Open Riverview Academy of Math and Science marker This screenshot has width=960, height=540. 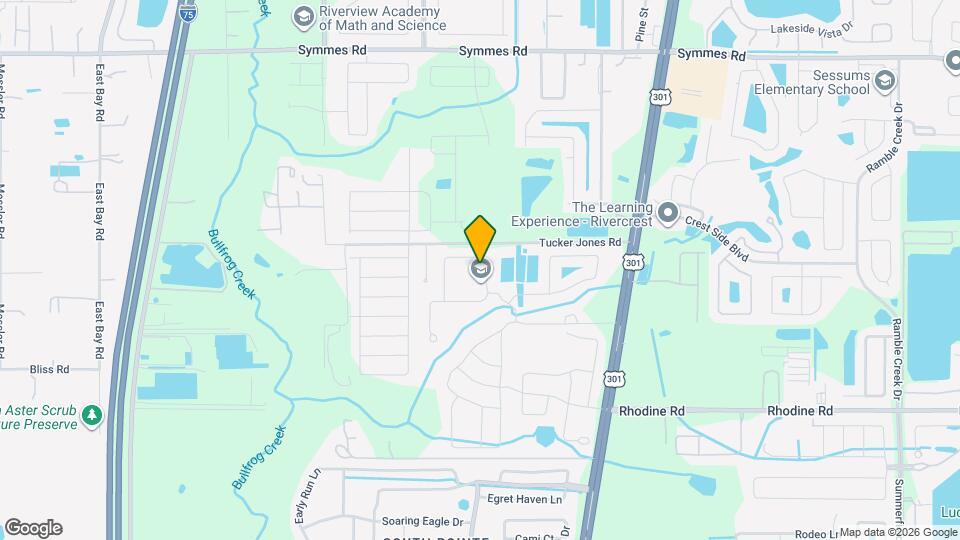303,17
